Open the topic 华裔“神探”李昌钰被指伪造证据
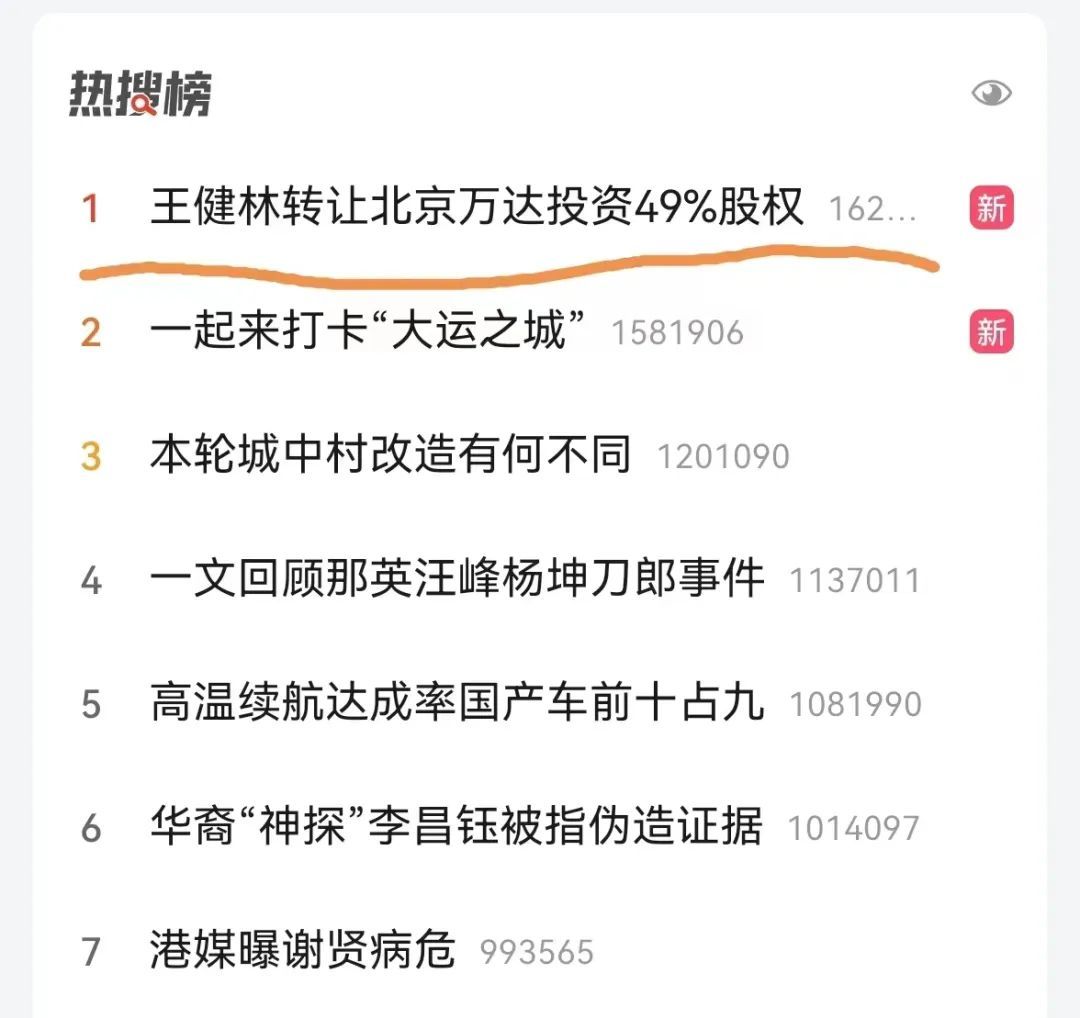This screenshot has height=1018, width=1080. pos(455,828)
